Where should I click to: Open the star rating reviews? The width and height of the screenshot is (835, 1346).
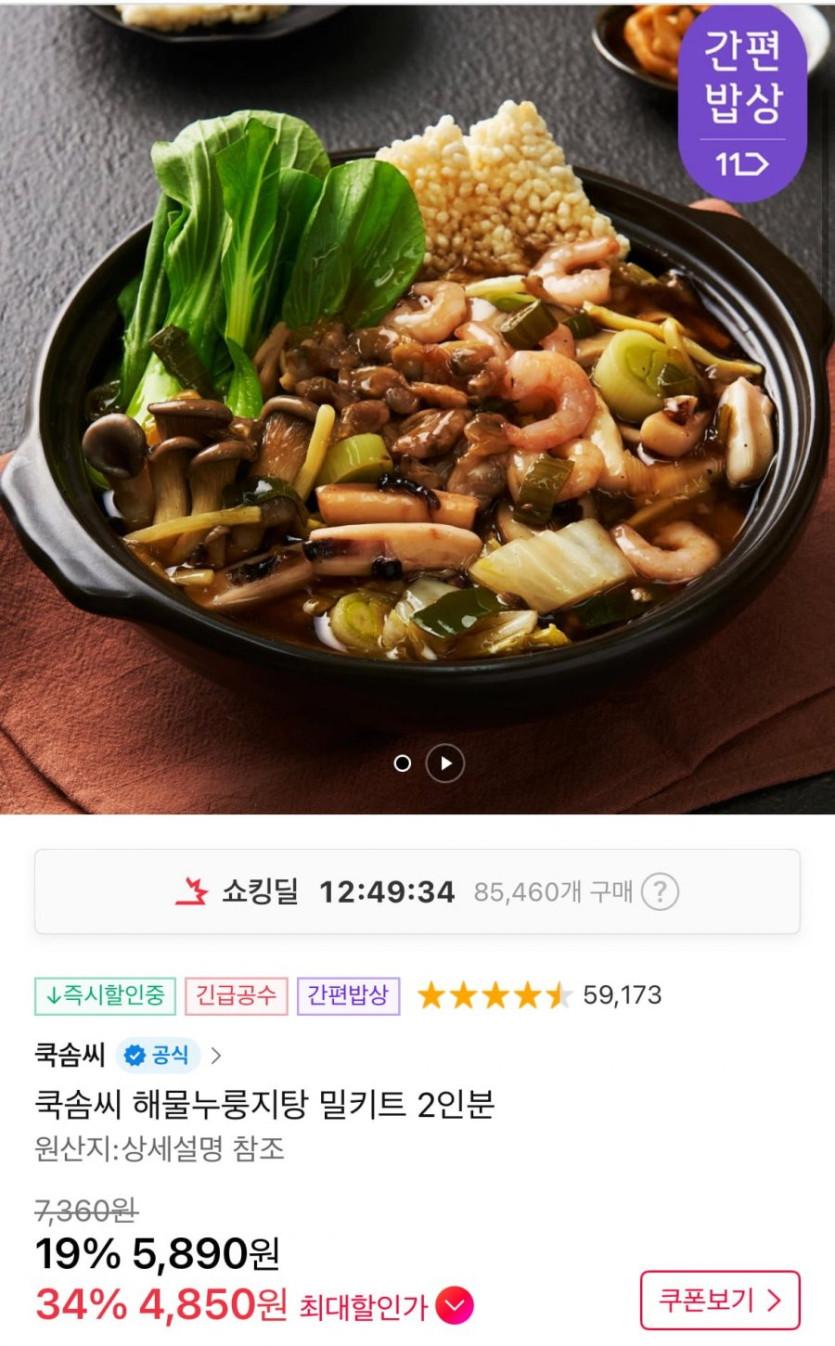pyautogui.click(x=538, y=995)
